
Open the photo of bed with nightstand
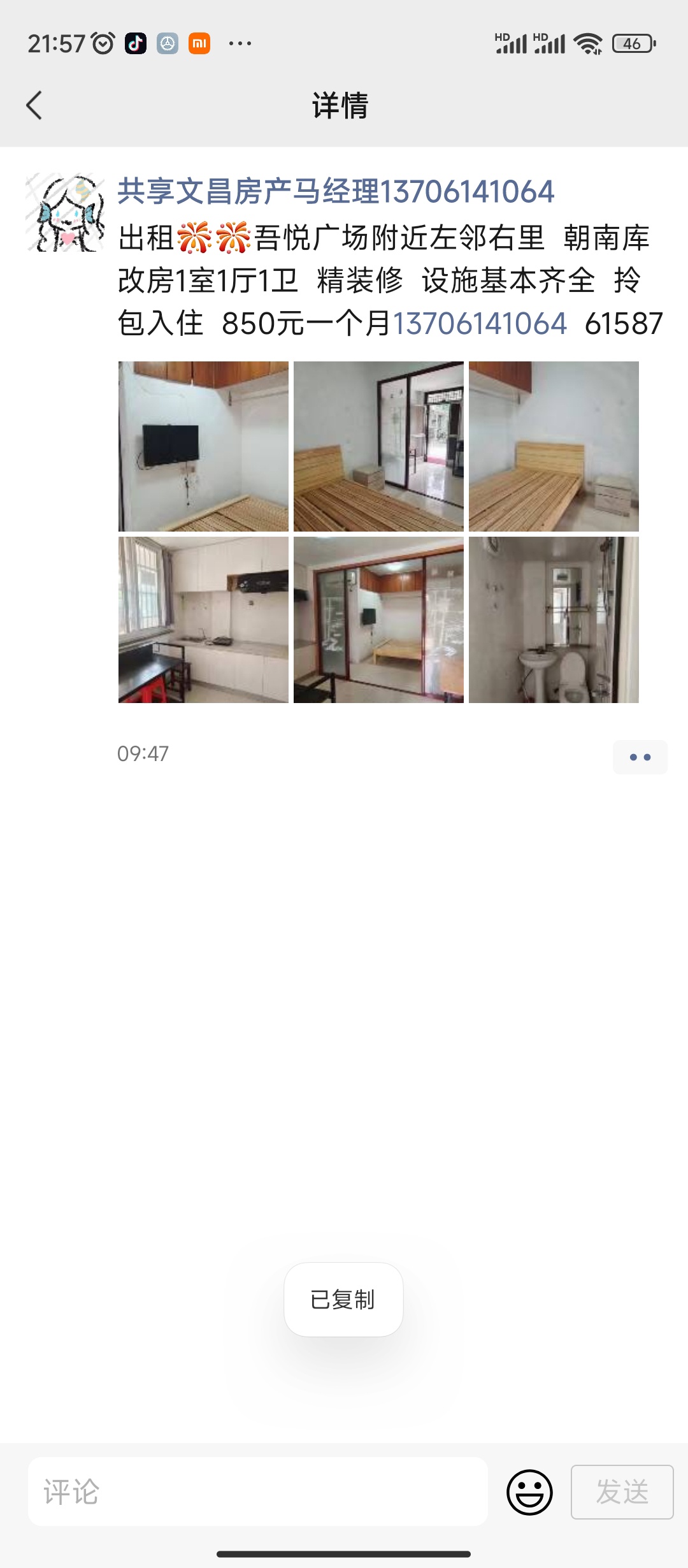tap(554, 446)
